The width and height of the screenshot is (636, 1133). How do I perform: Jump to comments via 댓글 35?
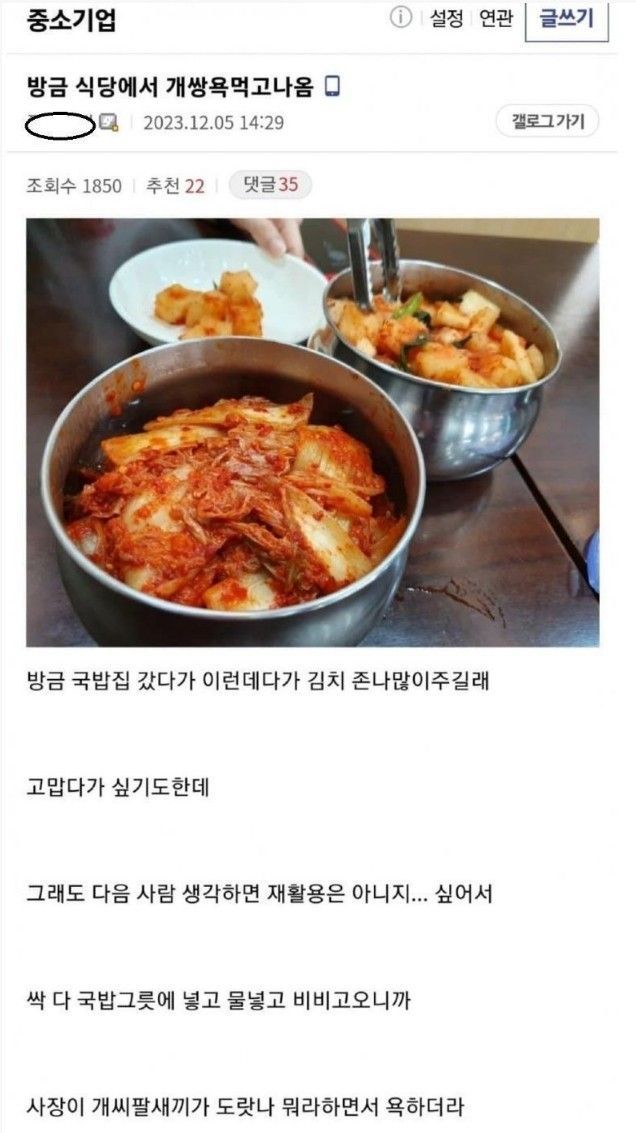tap(270, 184)
